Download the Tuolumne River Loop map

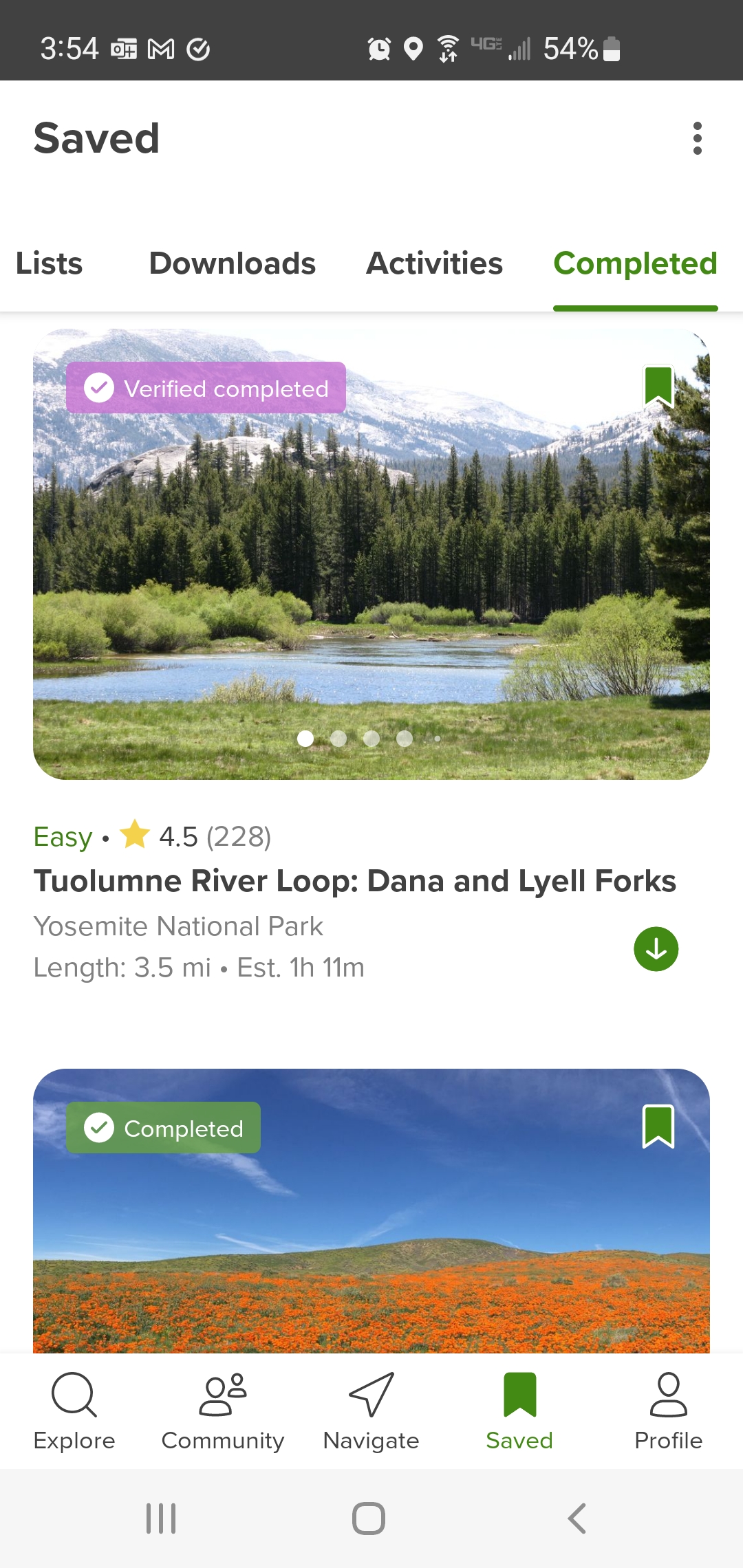pyautogui.click(x=656, y=949)
